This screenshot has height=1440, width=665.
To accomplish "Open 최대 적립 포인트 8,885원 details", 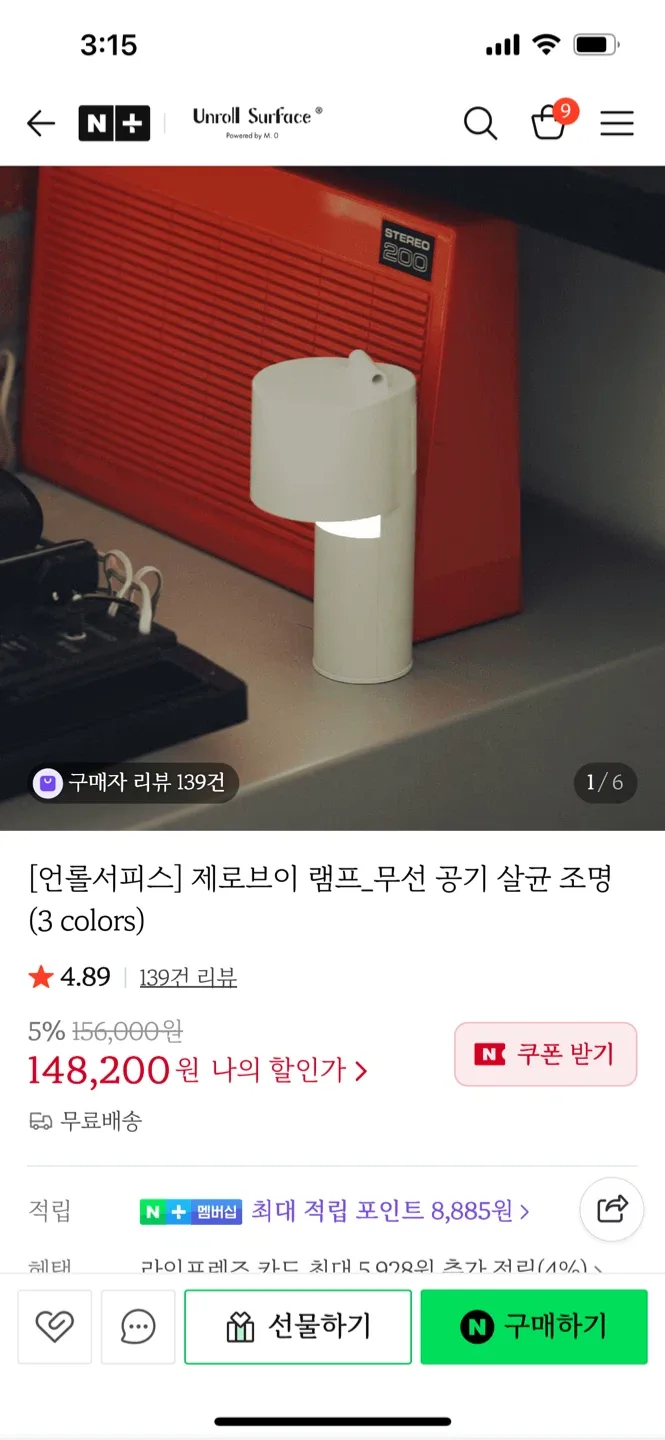I will [x=390, y=1211].
